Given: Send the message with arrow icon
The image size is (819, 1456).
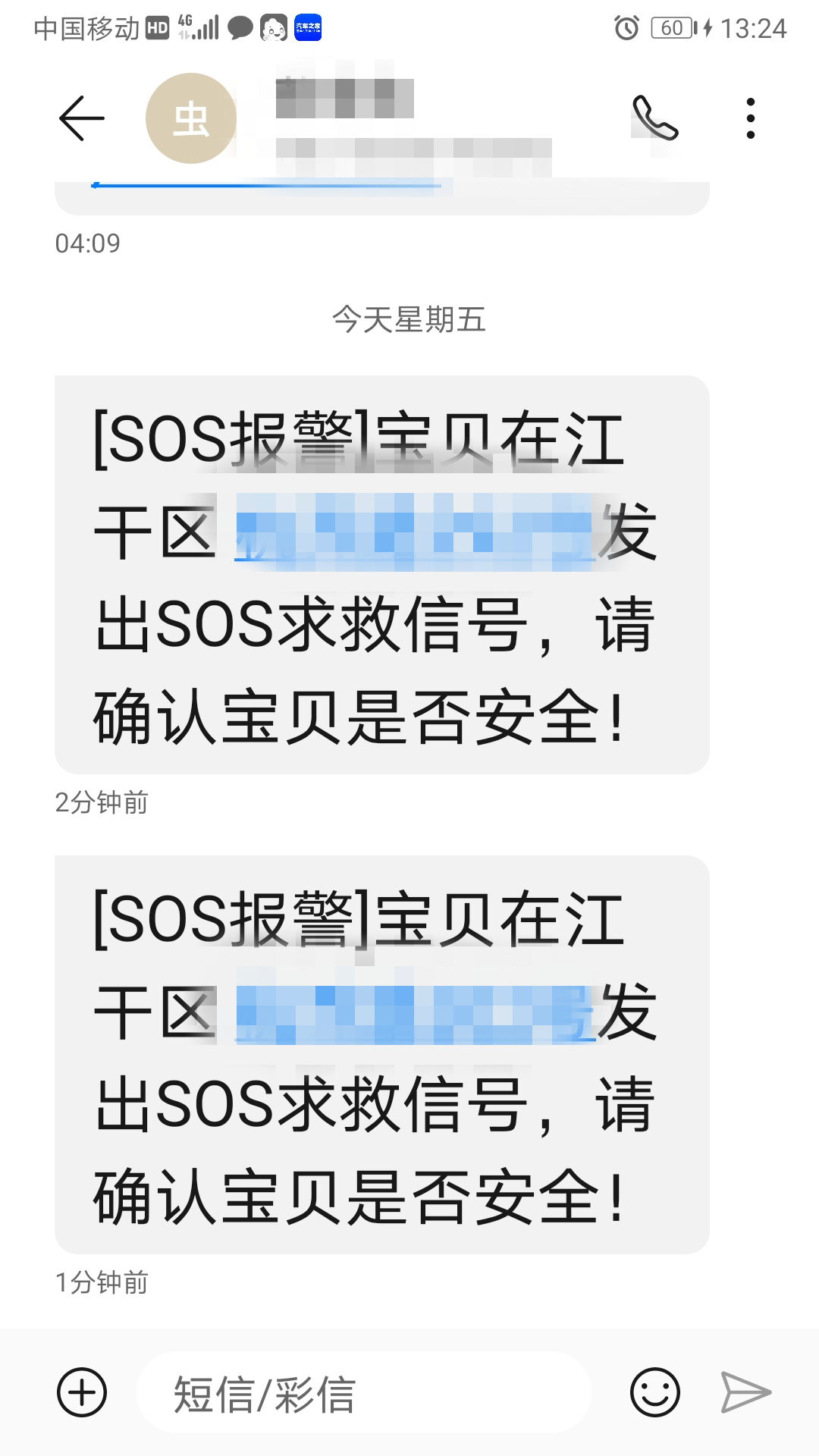Looking at the screenshot, I should point(746,1392).
